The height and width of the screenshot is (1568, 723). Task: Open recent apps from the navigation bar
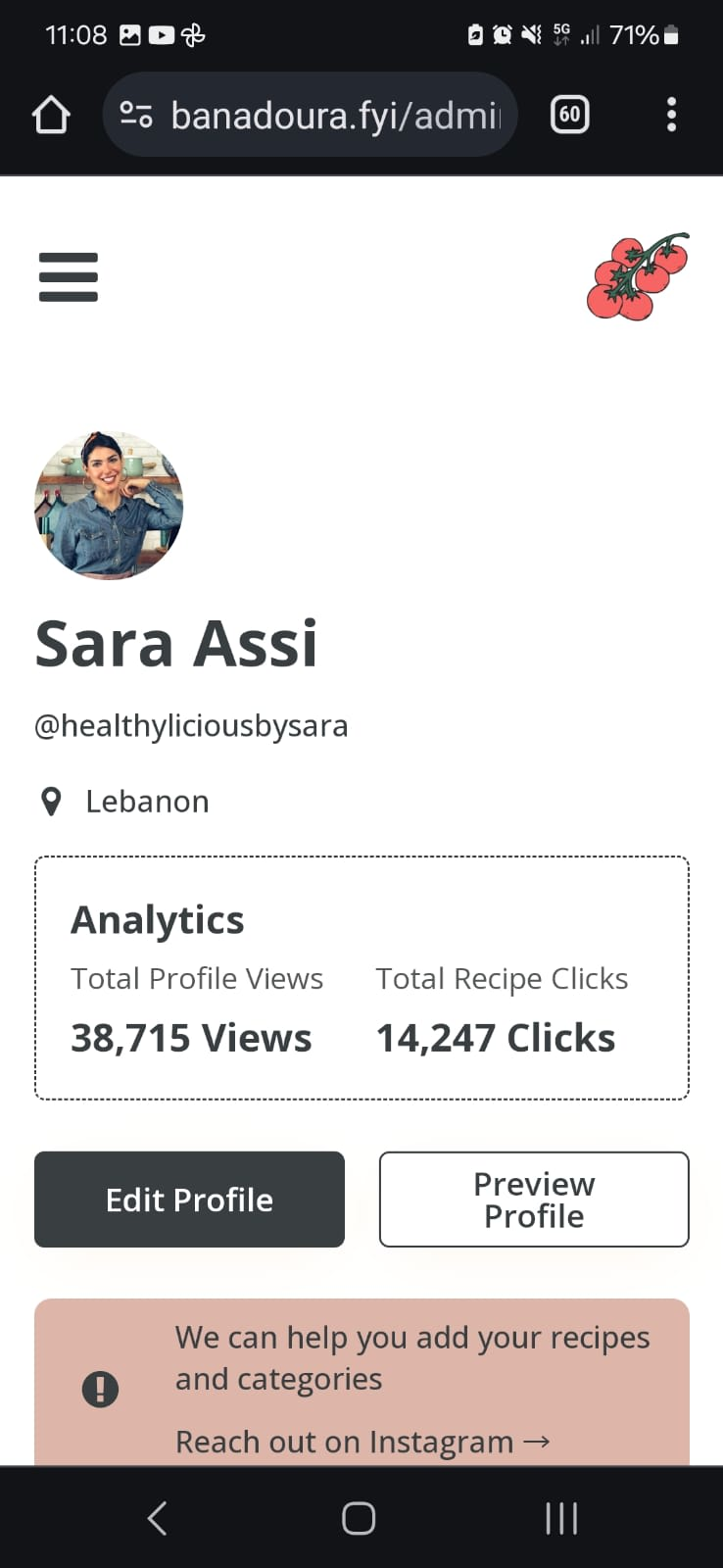coord(561,1518)
